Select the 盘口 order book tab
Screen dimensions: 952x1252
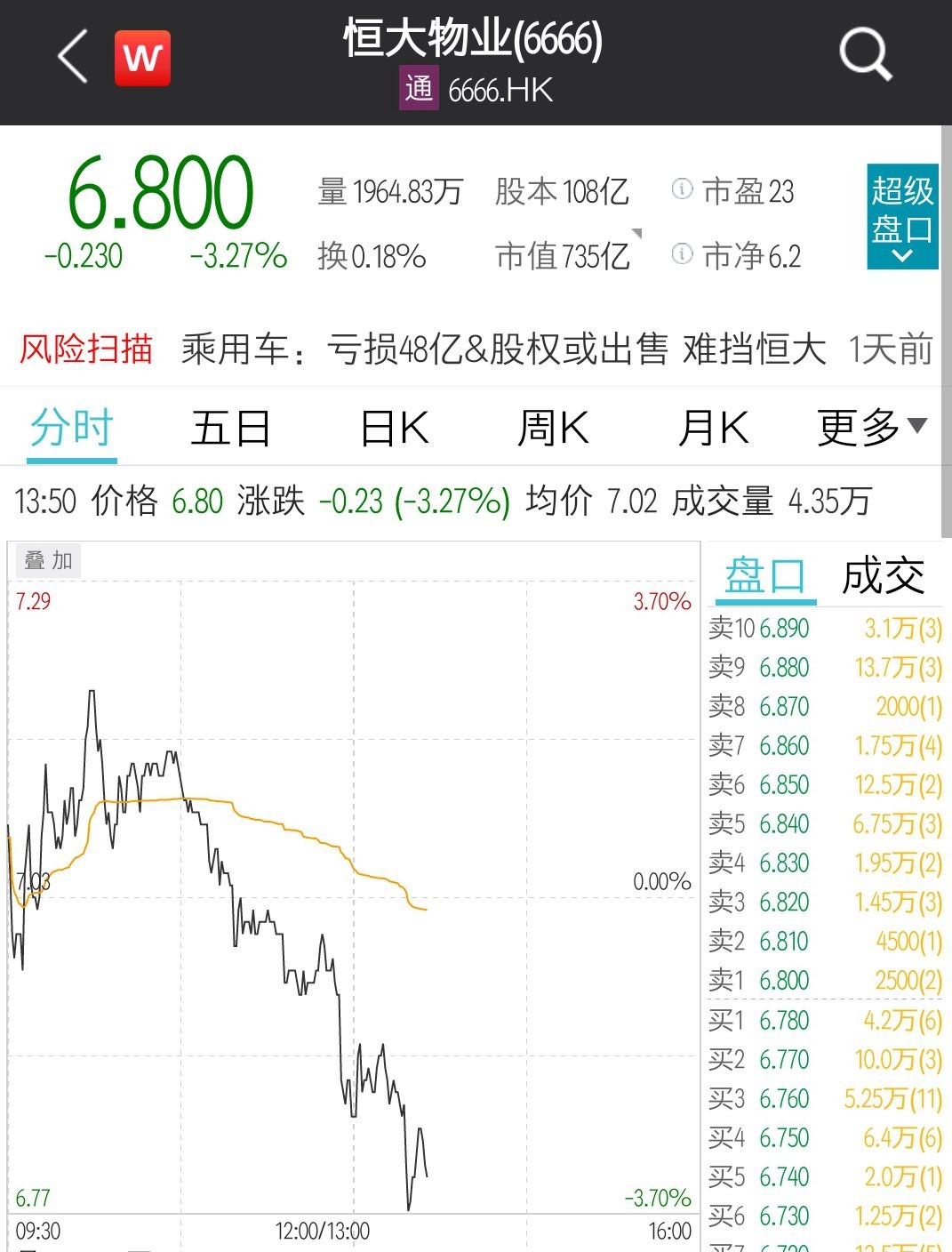pos(764,576)
